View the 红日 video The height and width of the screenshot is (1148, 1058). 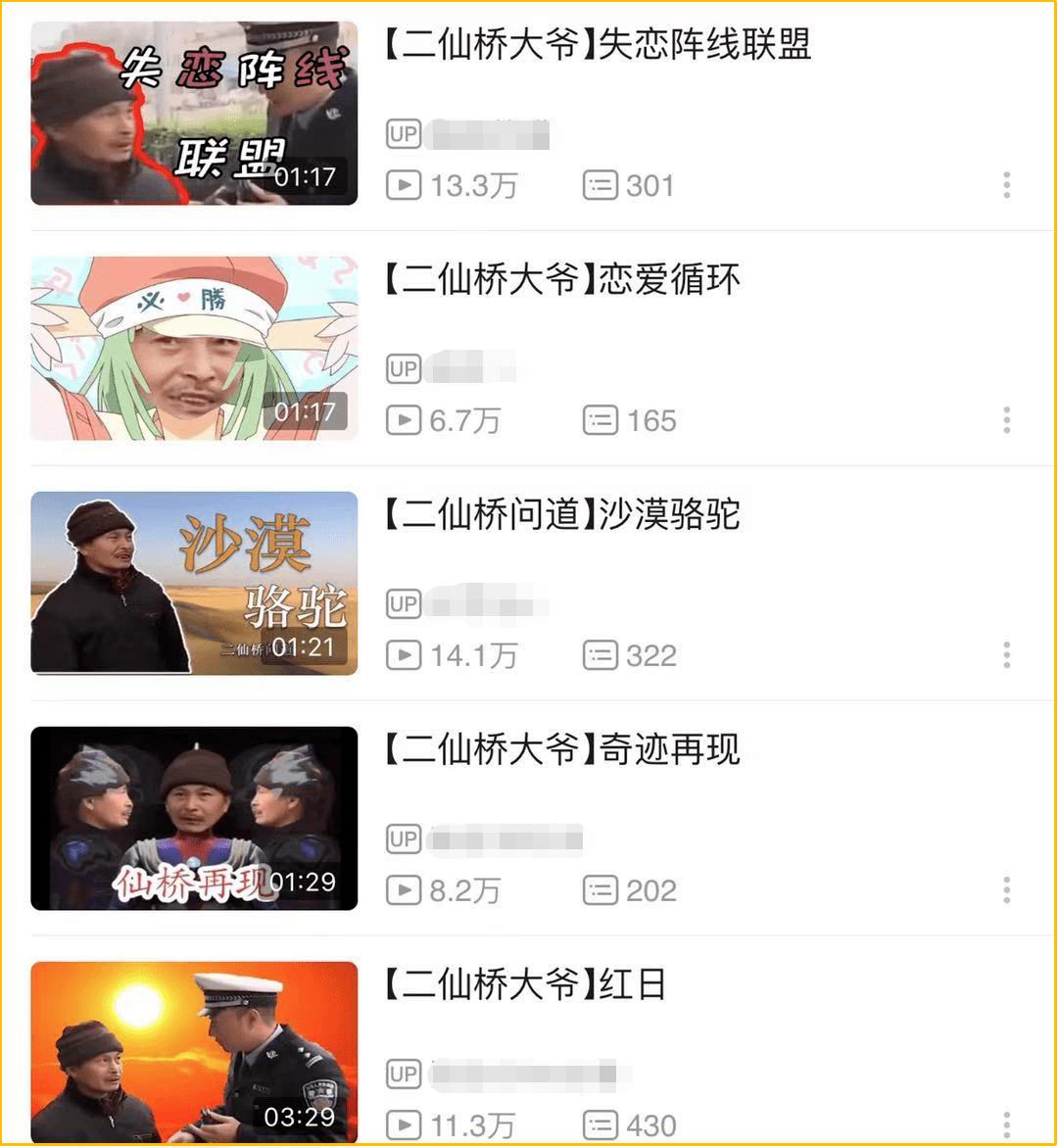coord(194,1051)
